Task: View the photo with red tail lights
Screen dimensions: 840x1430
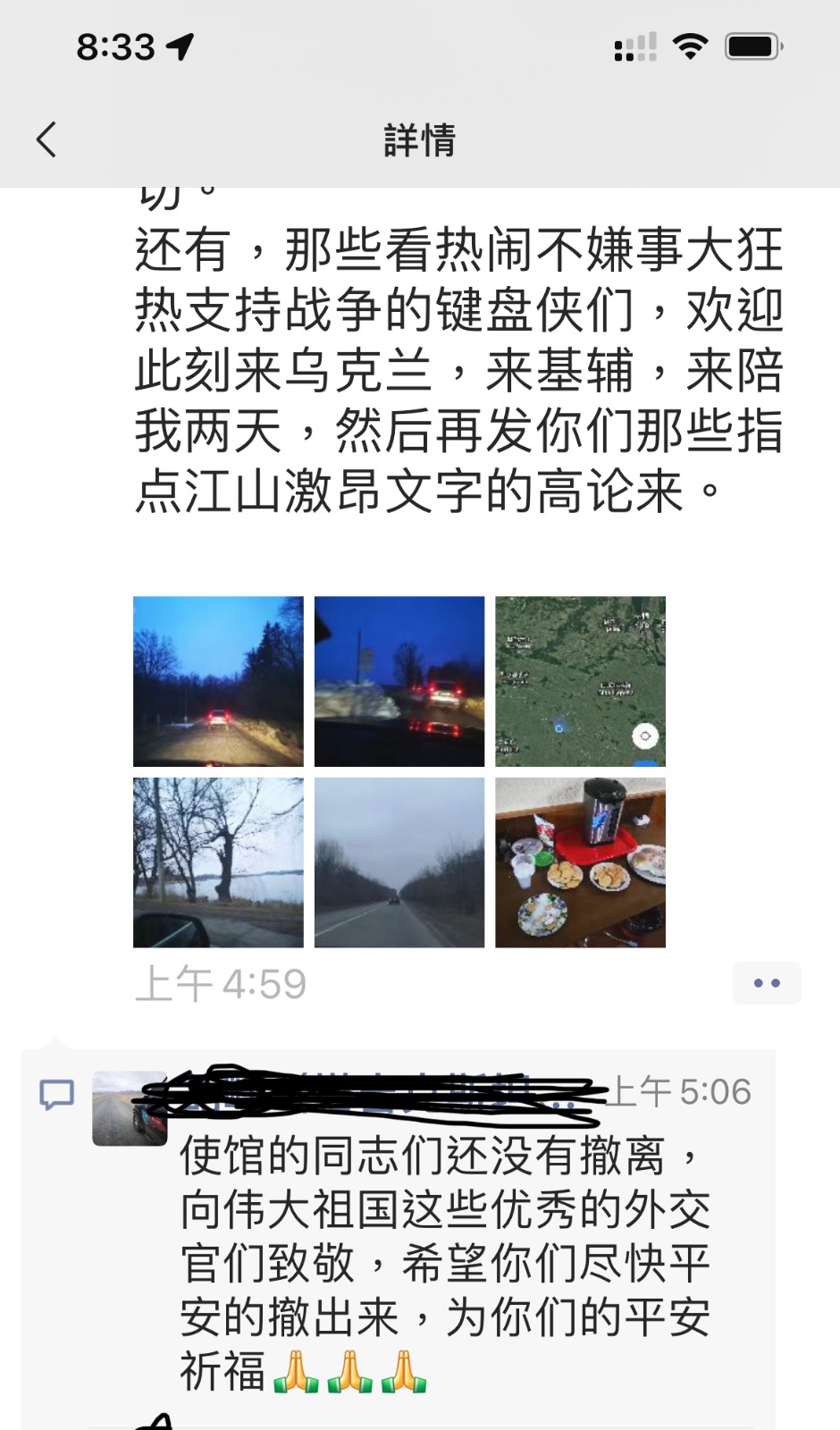Action: pos(399,681)
